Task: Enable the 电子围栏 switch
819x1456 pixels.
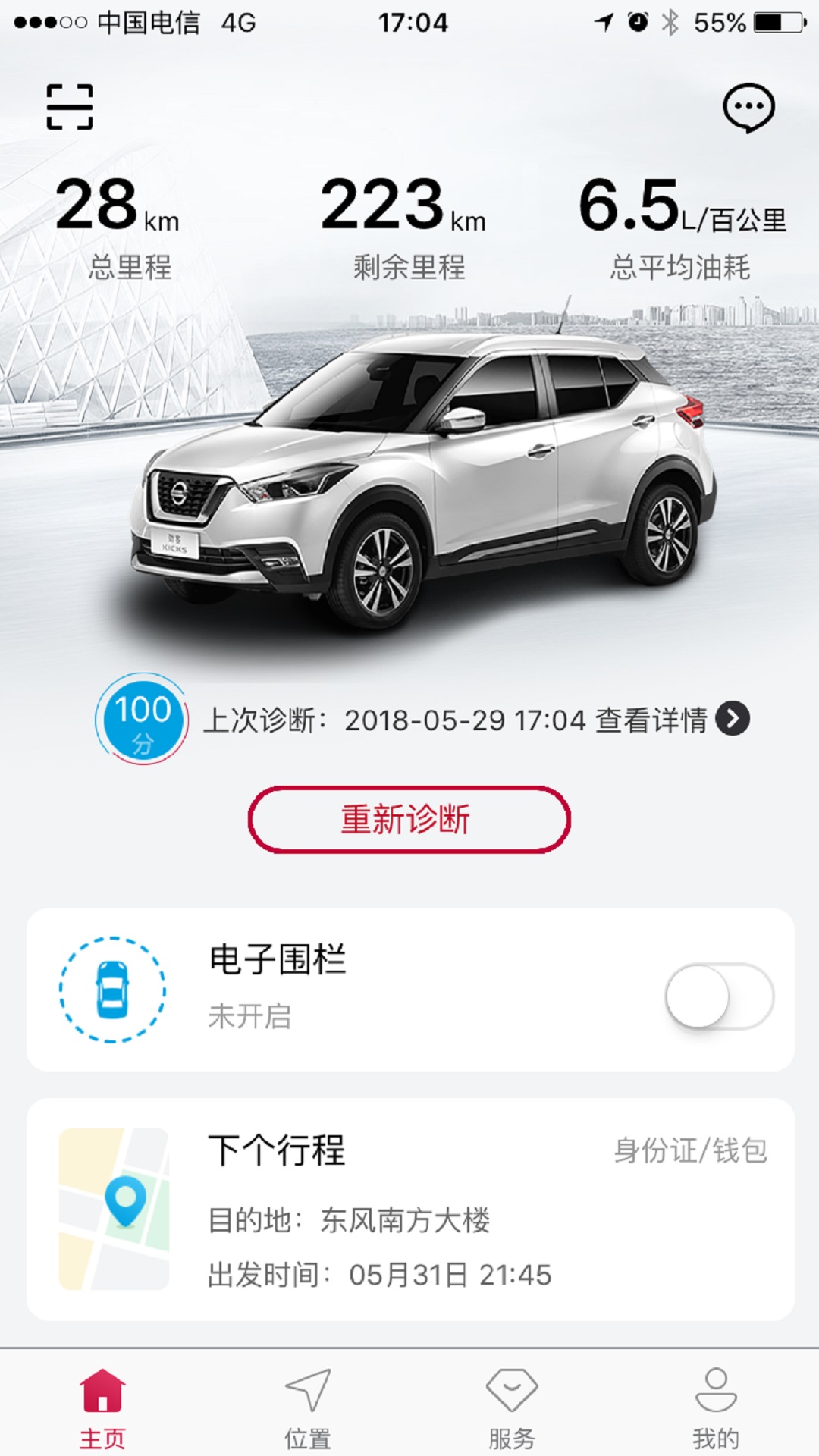Action: [x=719, y=996]
